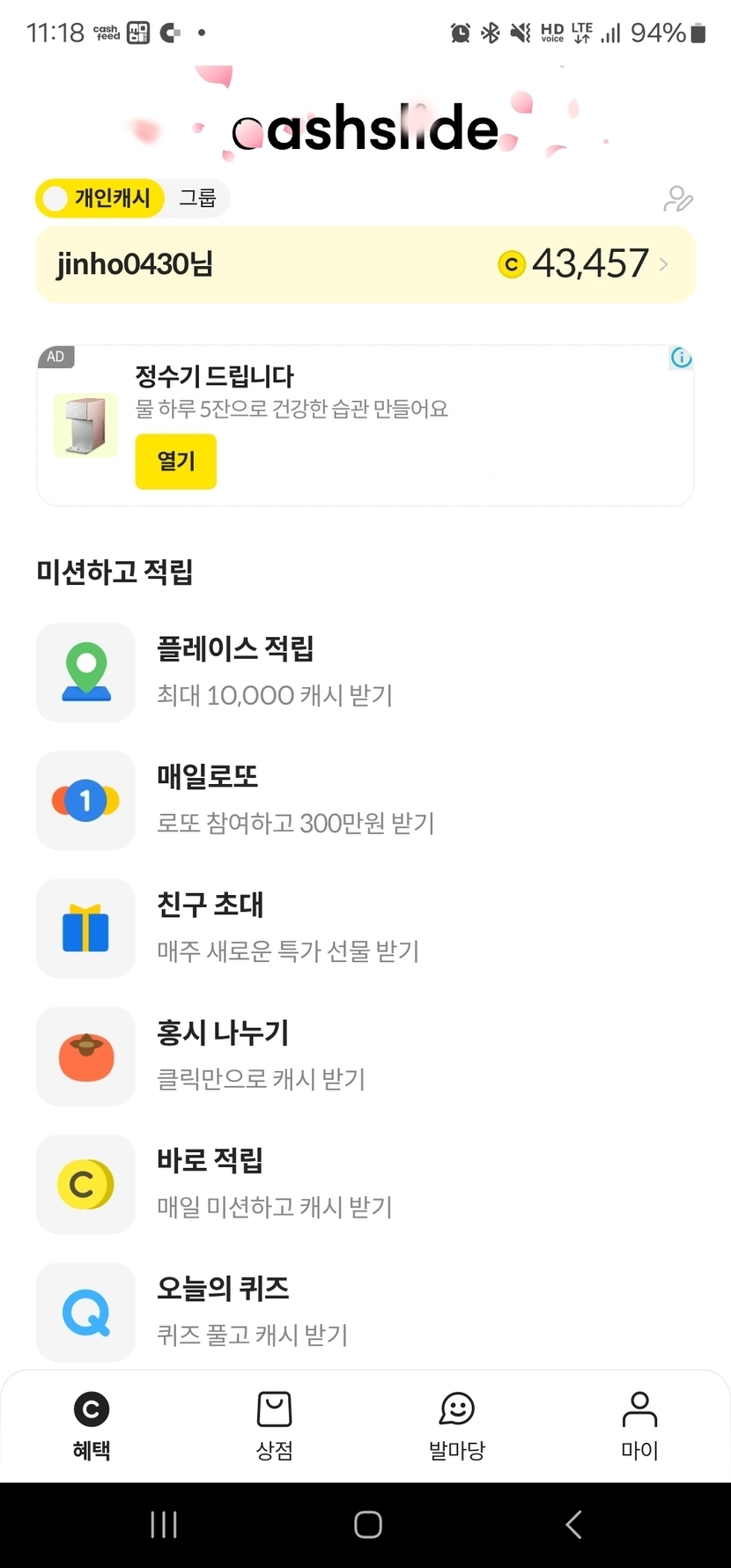Tap the 열기 button on the ad
The height and width of the screenshot is (1568, 731).
[175, 462]
